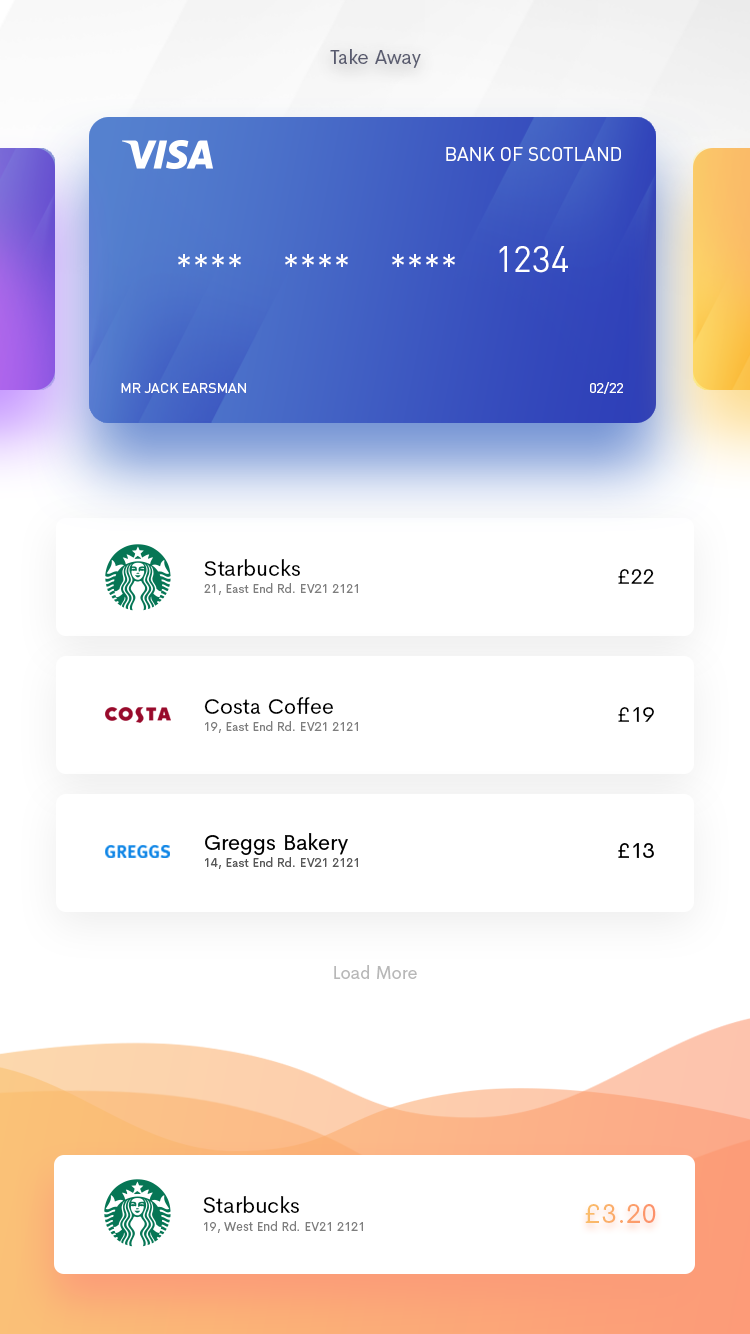
Task: Open the Starbucks £22 transaction
Action: pos(375,577)
